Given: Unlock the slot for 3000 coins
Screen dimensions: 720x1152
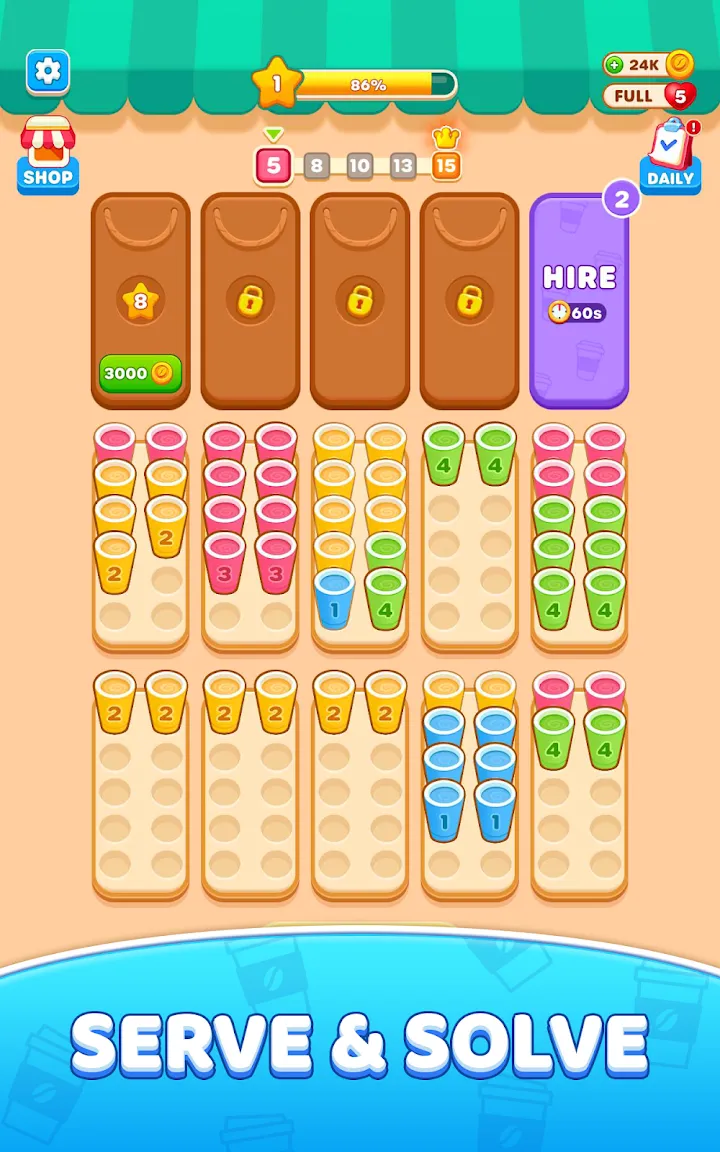Looking at the screenshot, I should pyautogui.click(x=140, y=373).
